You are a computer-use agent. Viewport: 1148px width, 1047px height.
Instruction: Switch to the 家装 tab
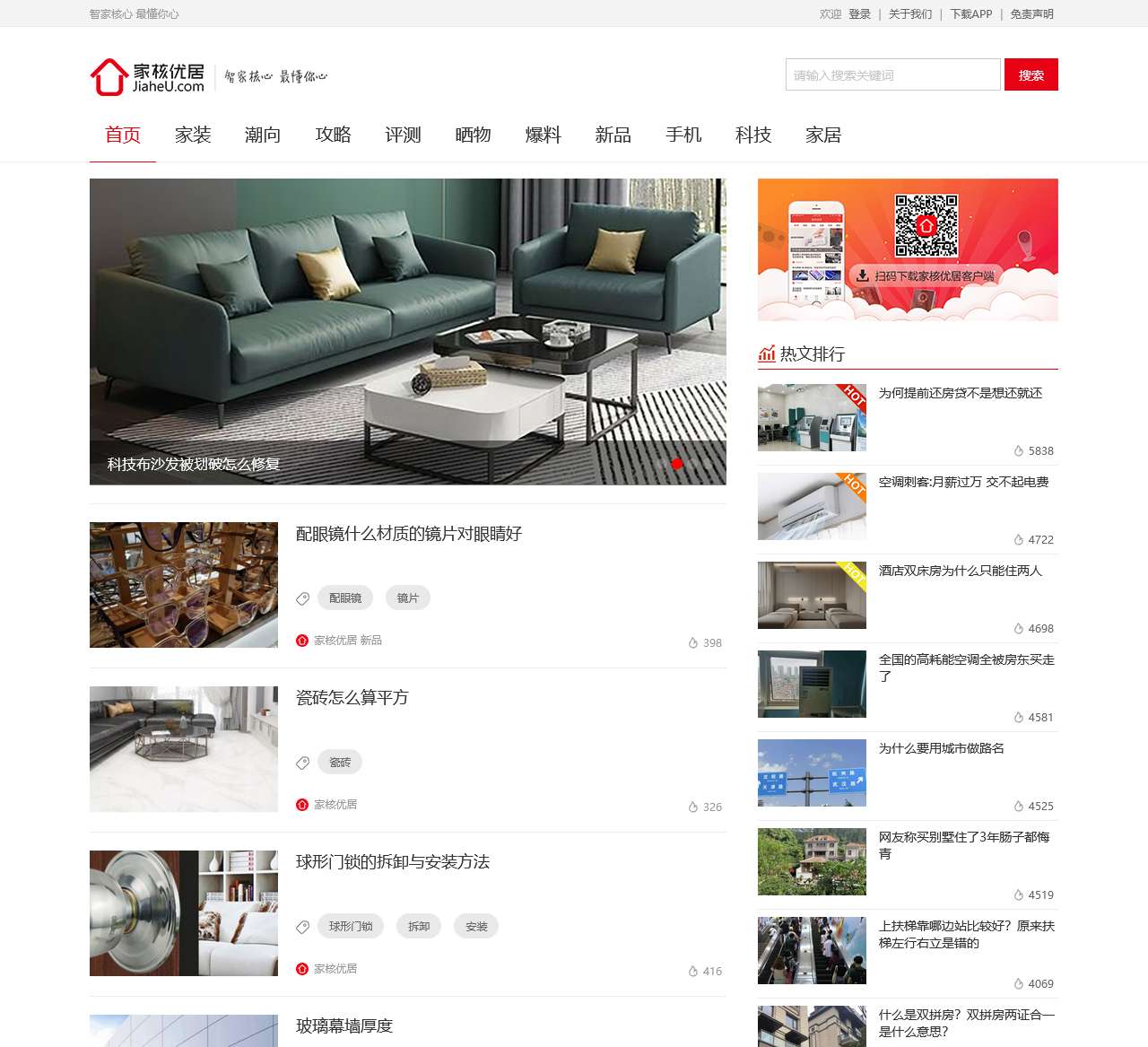[193, 135]
